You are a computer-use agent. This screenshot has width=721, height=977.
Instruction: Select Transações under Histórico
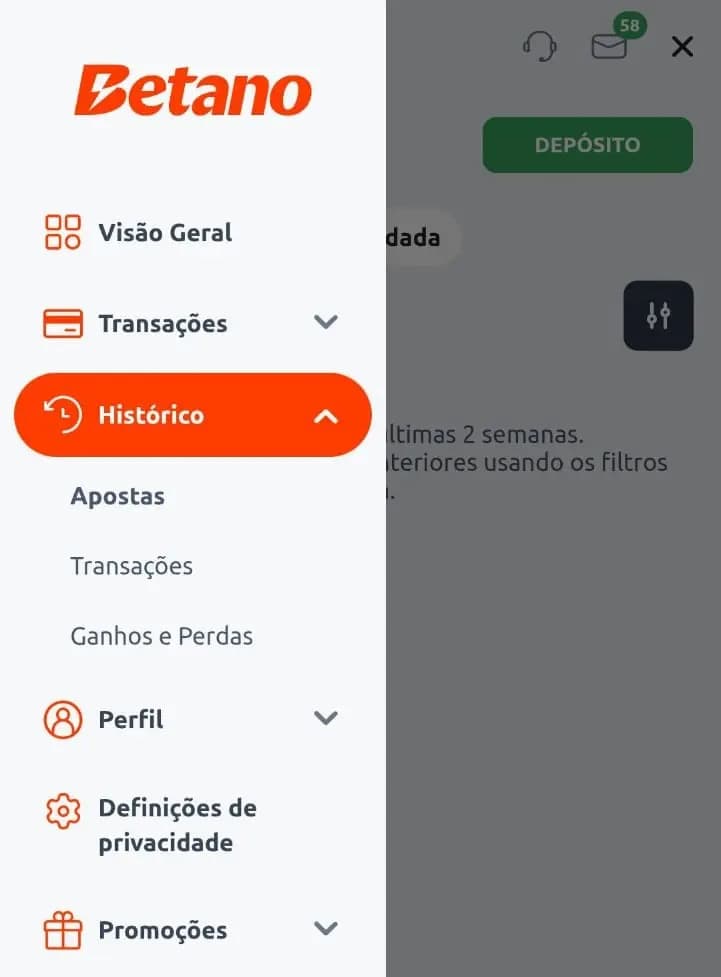tap(131, 565)
